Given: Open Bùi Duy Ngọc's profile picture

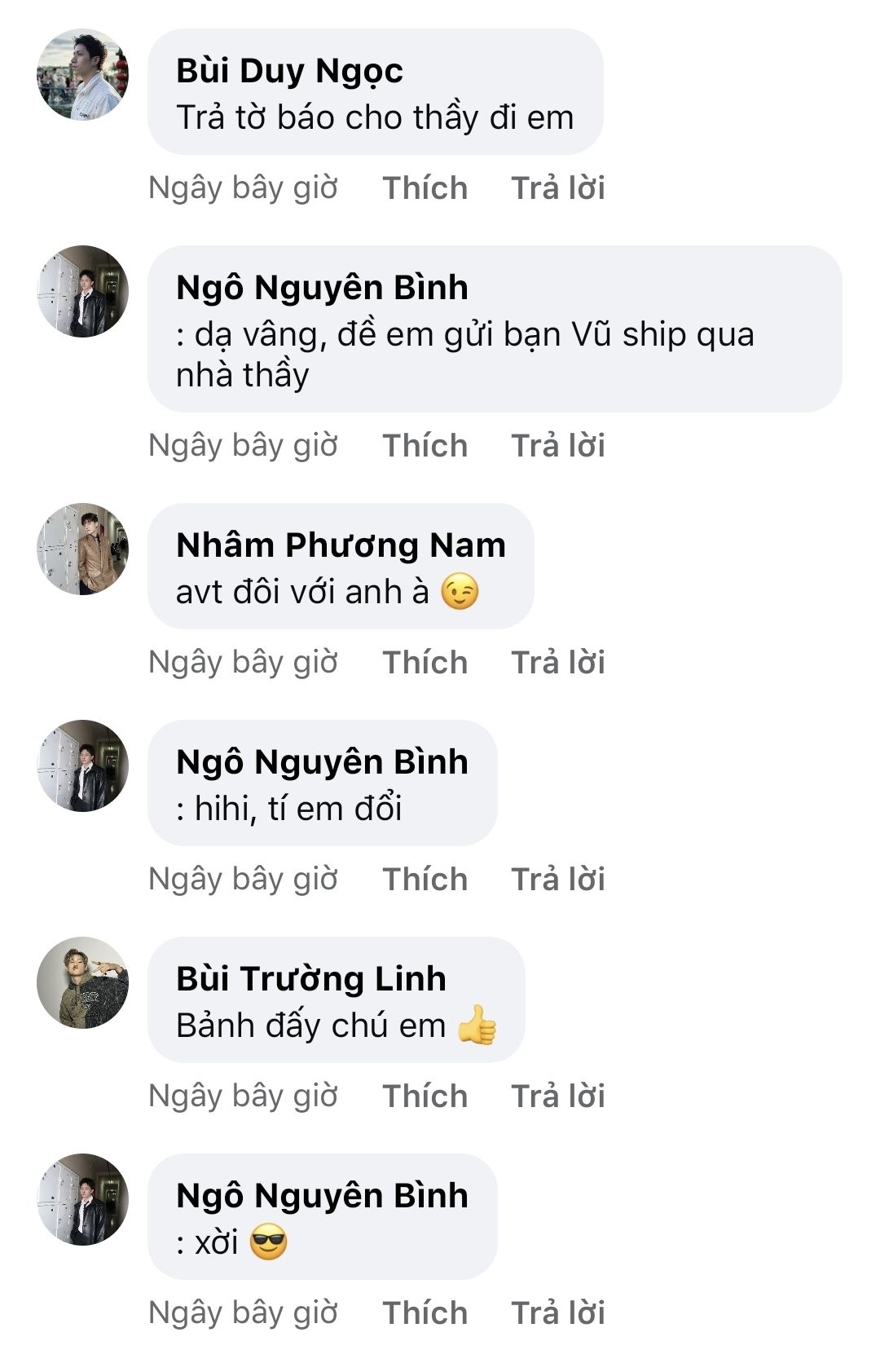Looking at the screenshot, I should tap(82, 75).
